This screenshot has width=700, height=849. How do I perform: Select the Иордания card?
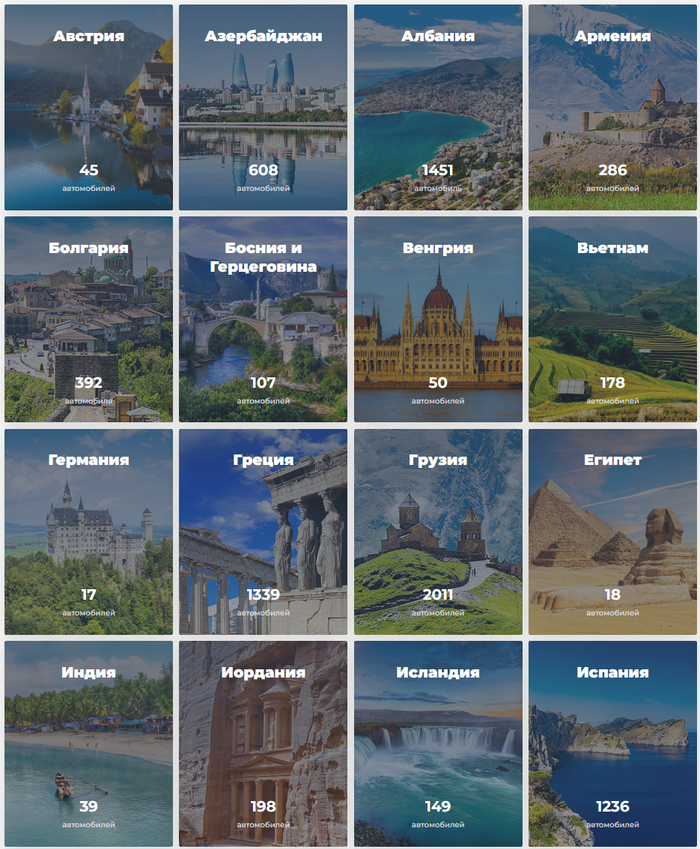click(x=263, y=743)
